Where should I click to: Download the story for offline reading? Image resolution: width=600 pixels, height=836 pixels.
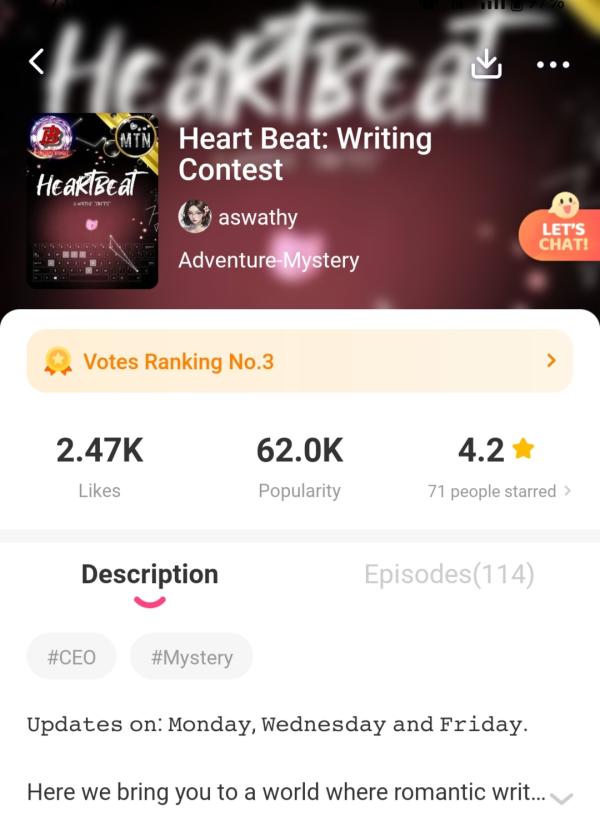point(486,64)
